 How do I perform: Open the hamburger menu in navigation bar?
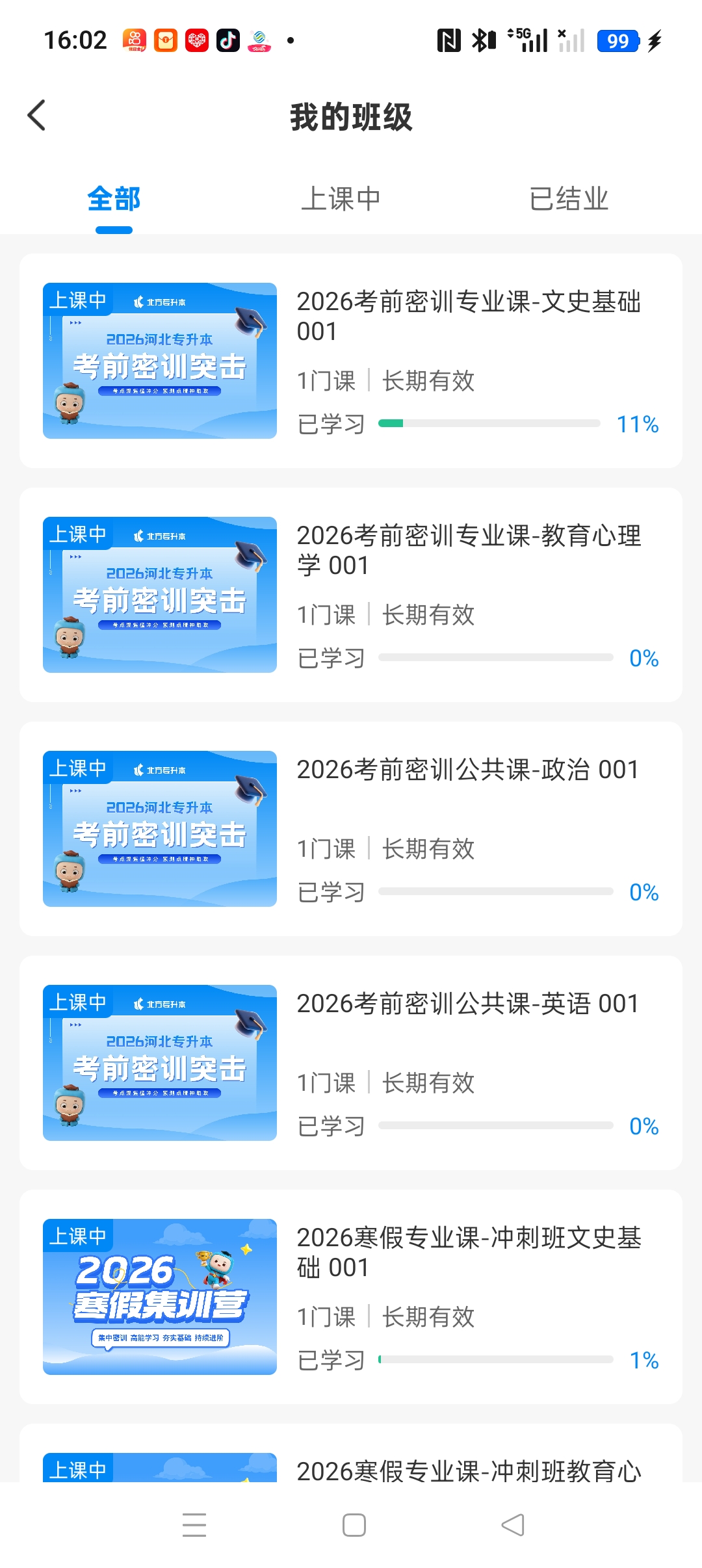click(x=193, y=1525)
